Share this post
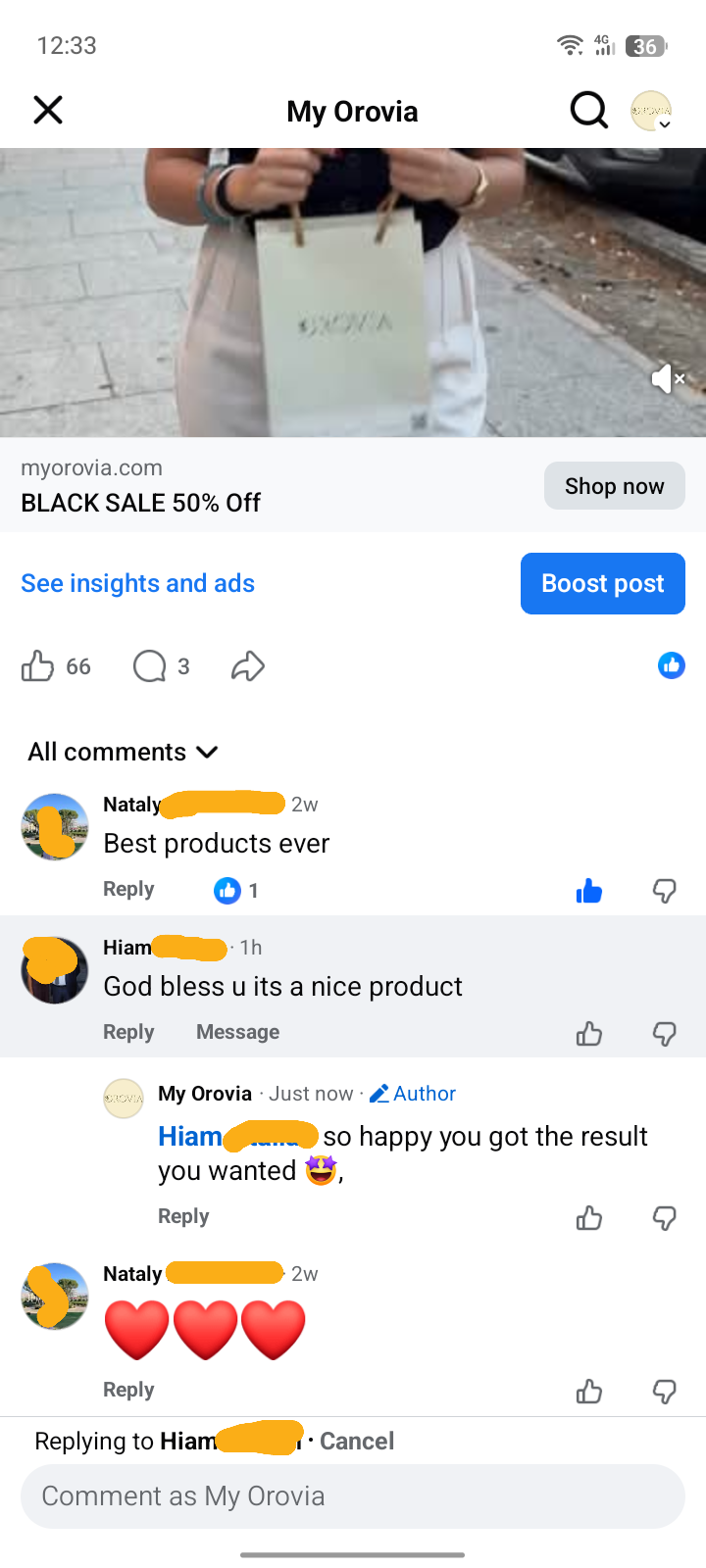This screenshot has height=1568, width=706. [x=248, y=666]
